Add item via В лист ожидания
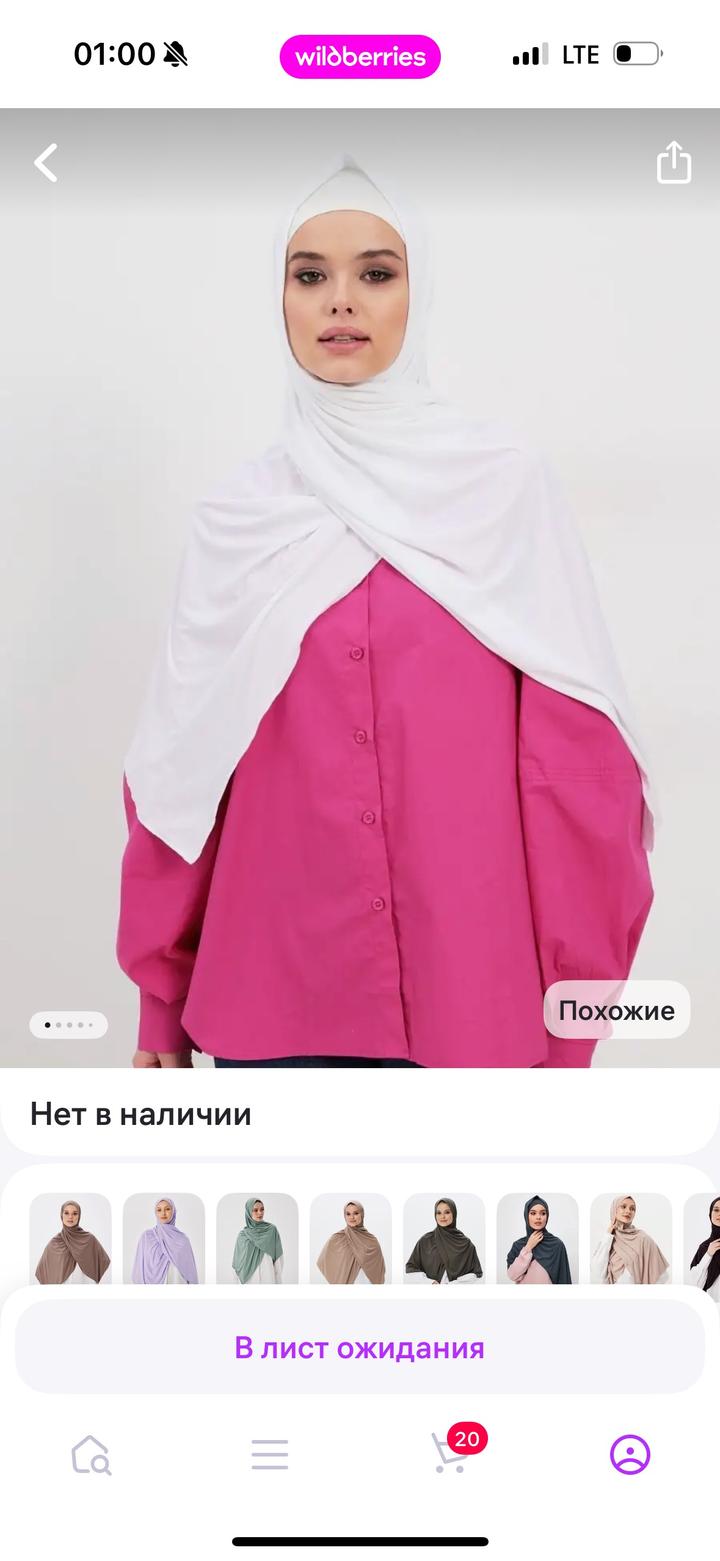720x1561 pixels. click(x=360, y=1347)
